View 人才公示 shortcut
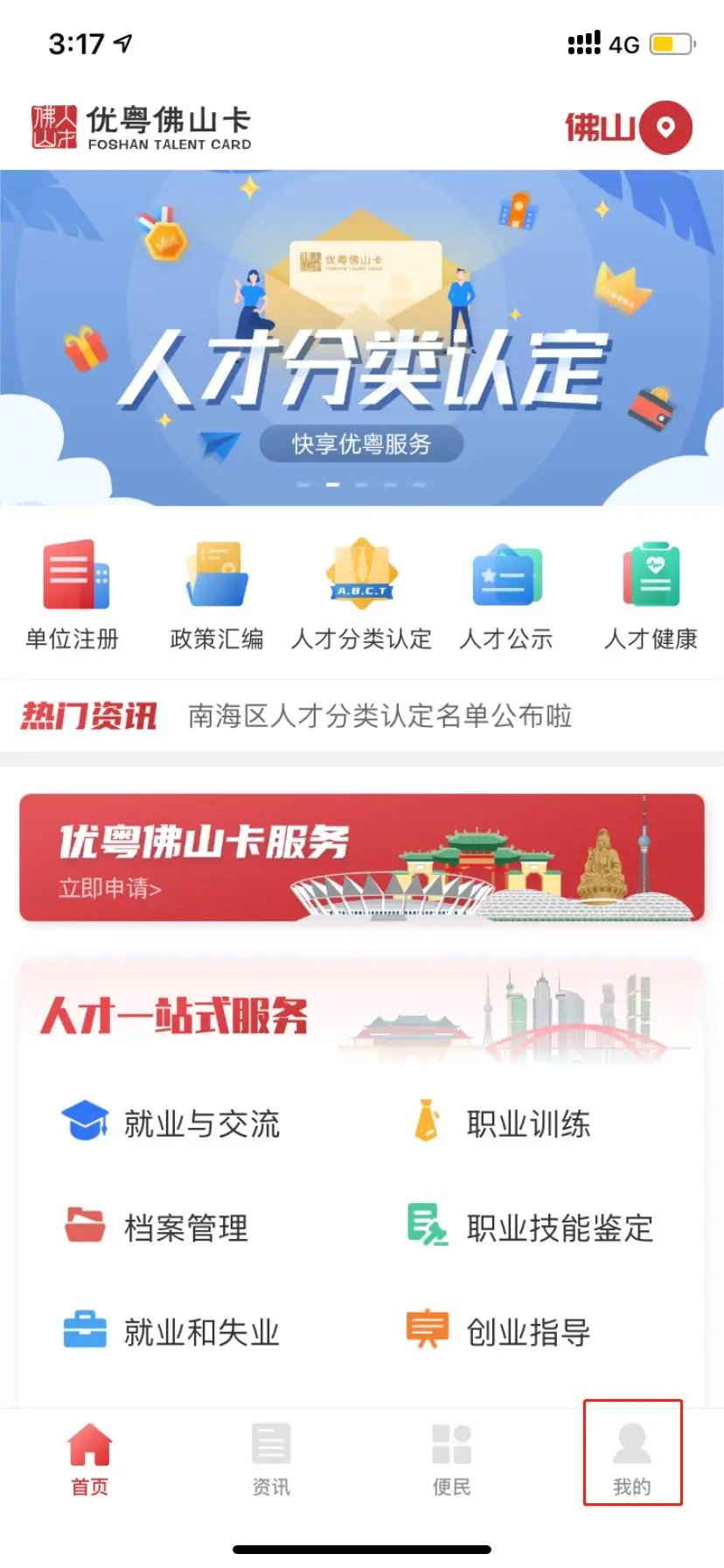724x1568 pixels. click(506, 595)
